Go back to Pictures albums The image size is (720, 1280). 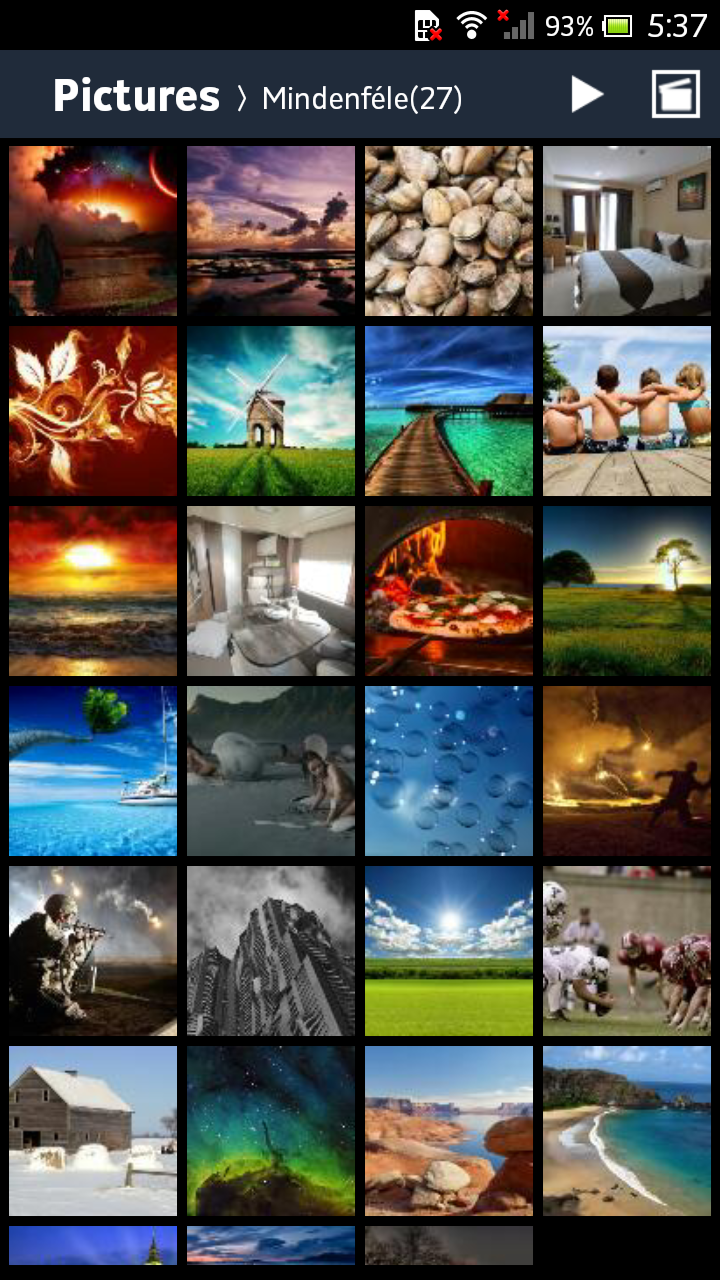pos(136,97)
